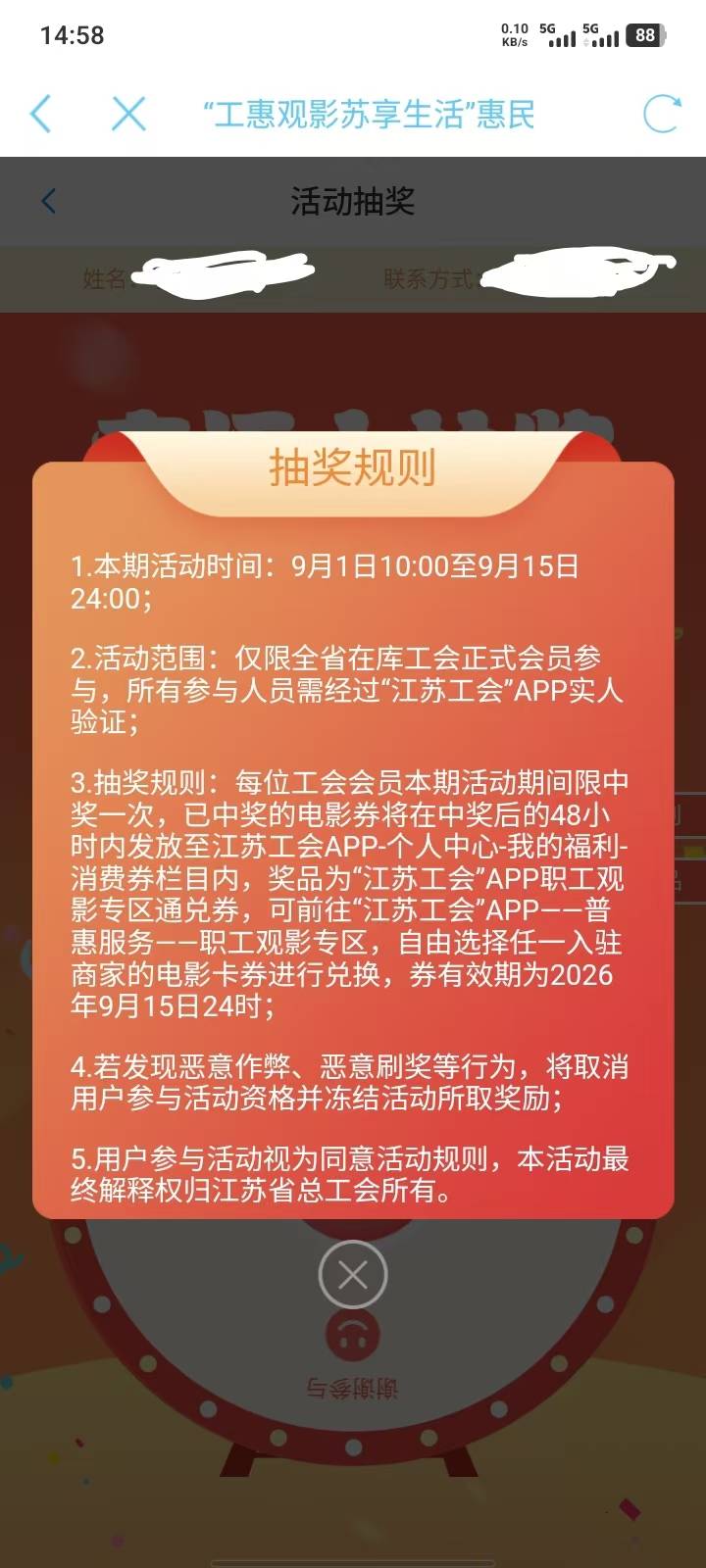
Task: Go back using the top-left arrow
Action: 41,115
